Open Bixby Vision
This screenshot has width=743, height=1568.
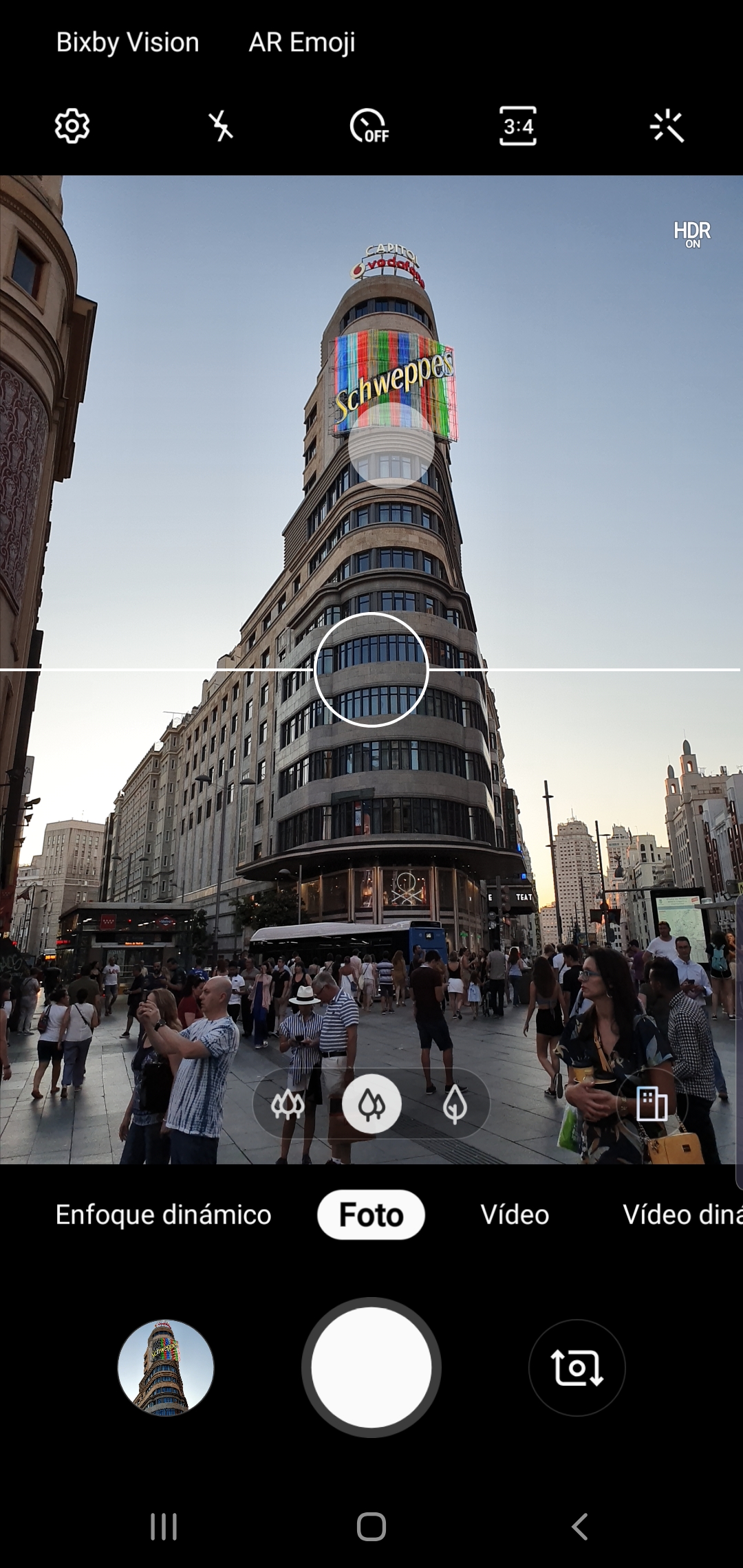[127, 43]
